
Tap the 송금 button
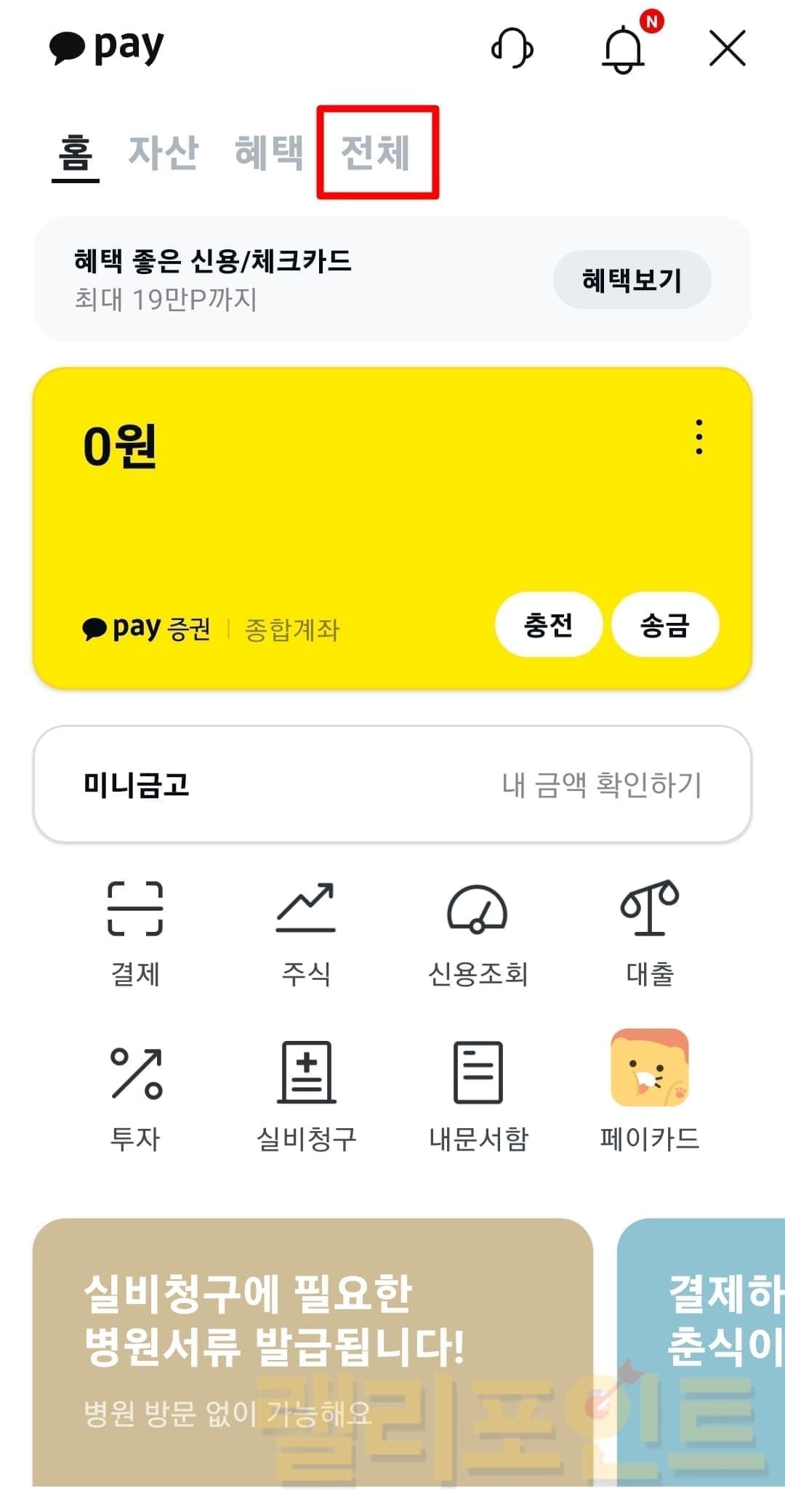coord(665,624)
